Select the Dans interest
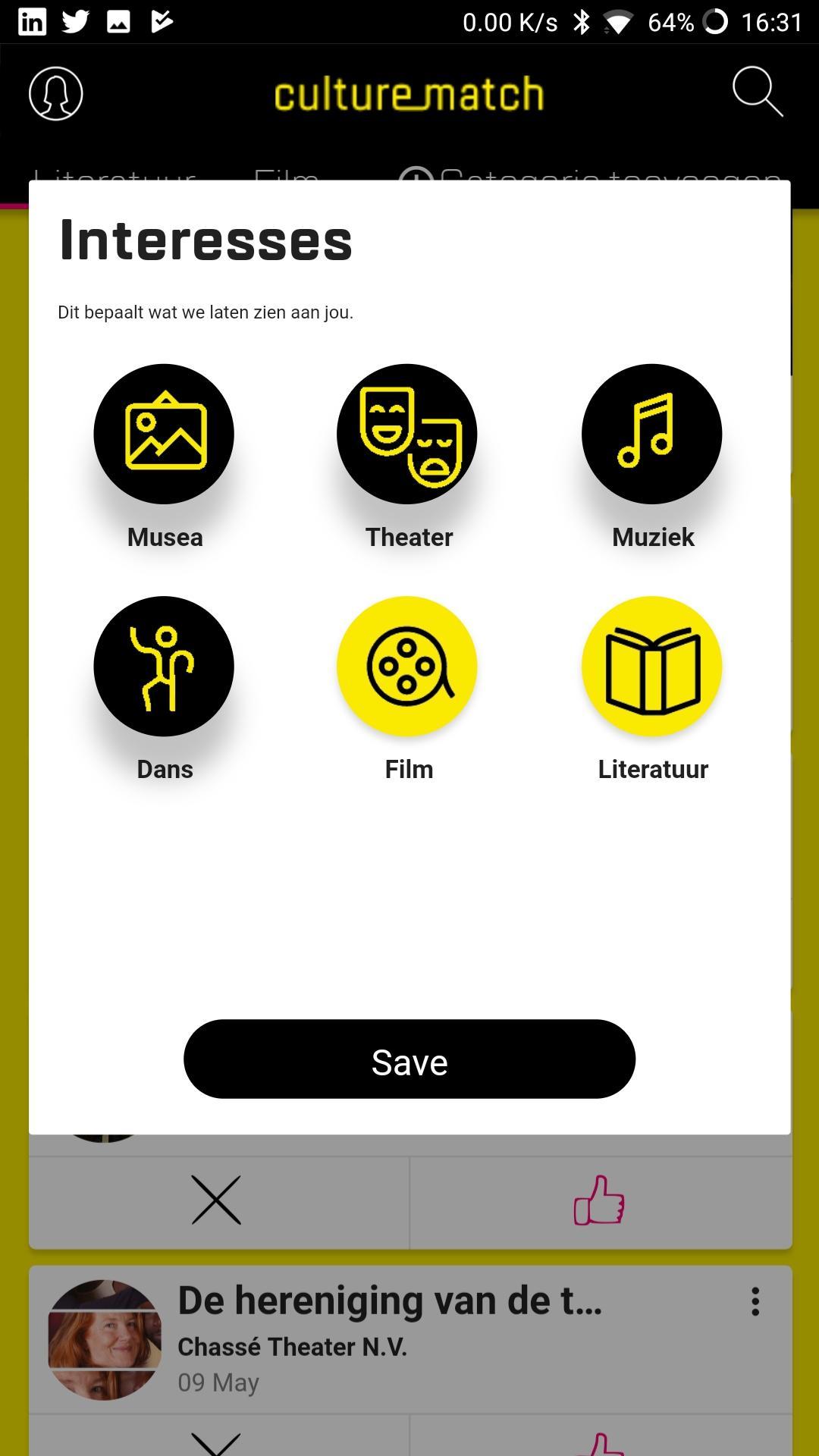 pyautogui.click(x=164, y=666)
